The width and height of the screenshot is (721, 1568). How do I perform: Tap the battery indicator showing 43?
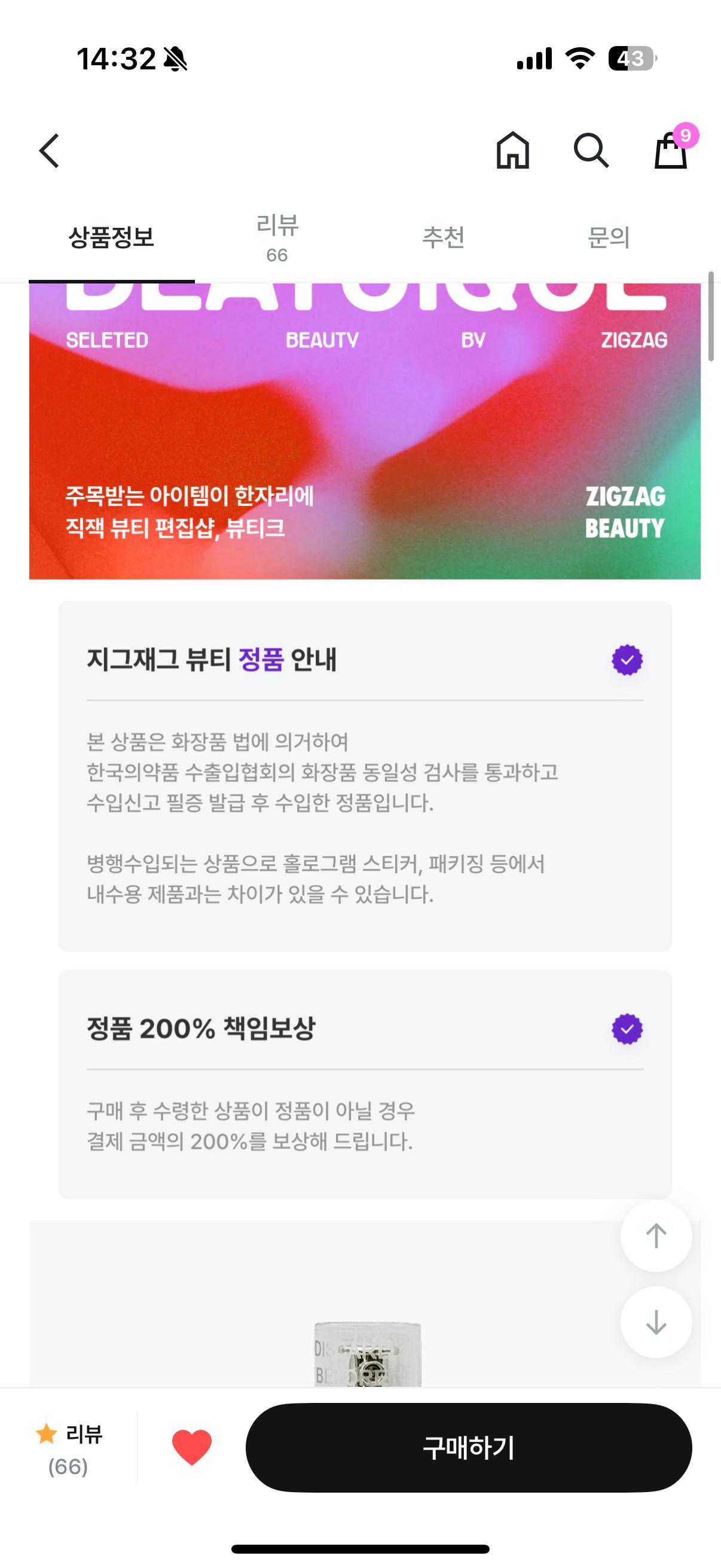click(x=633, y=58)
